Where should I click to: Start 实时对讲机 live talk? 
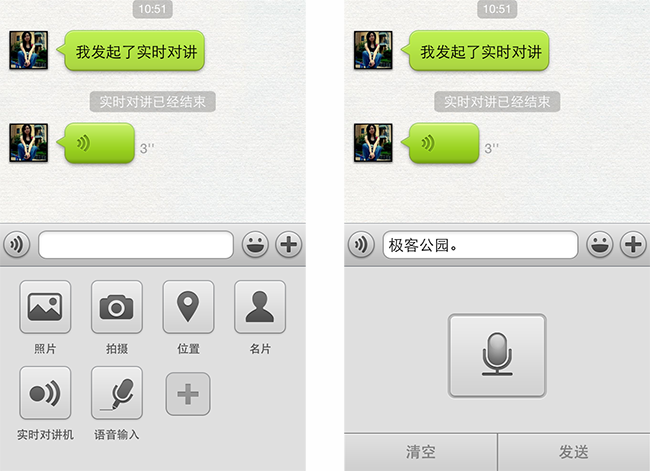(45, 393)
